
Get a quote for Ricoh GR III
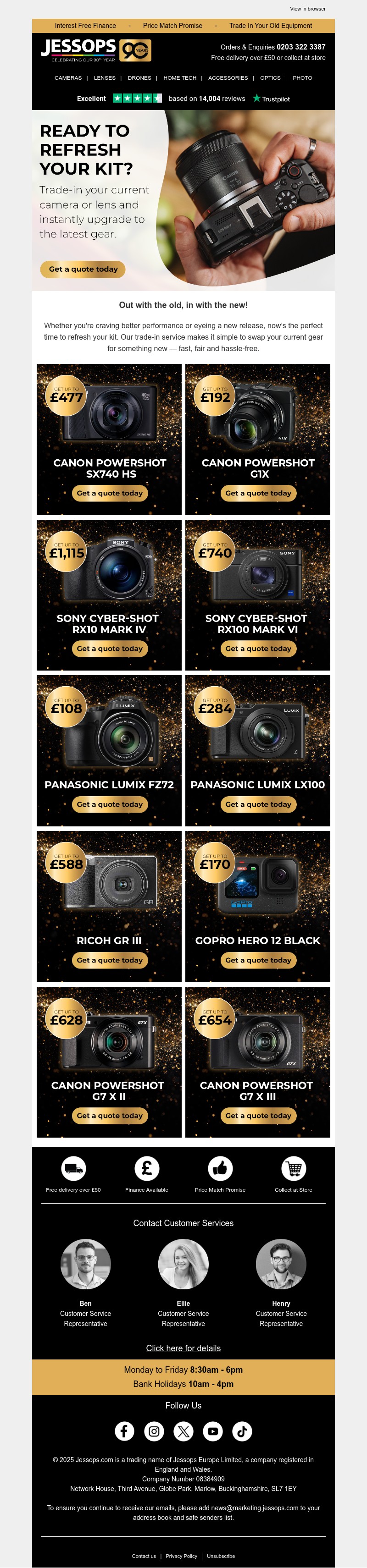[x=110, y=960]
